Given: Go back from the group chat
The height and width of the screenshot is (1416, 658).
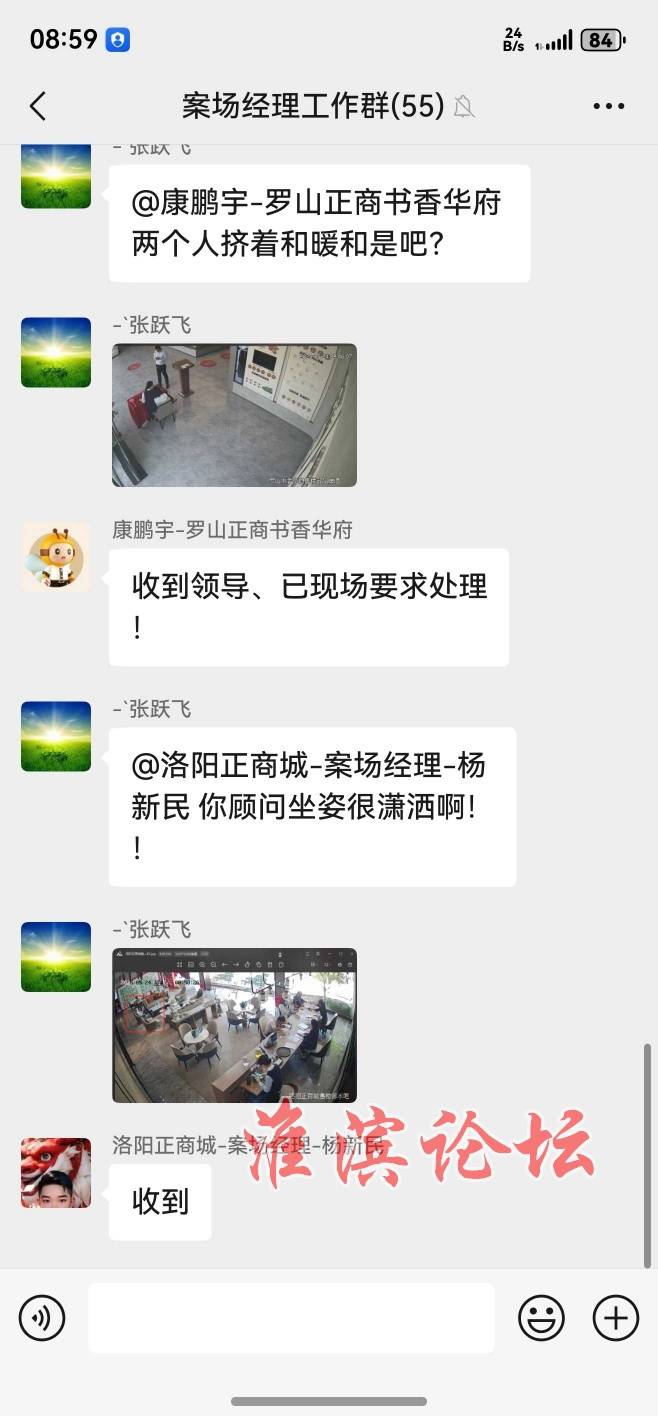Looking at the screenshot, I should [x=38, y=106].
